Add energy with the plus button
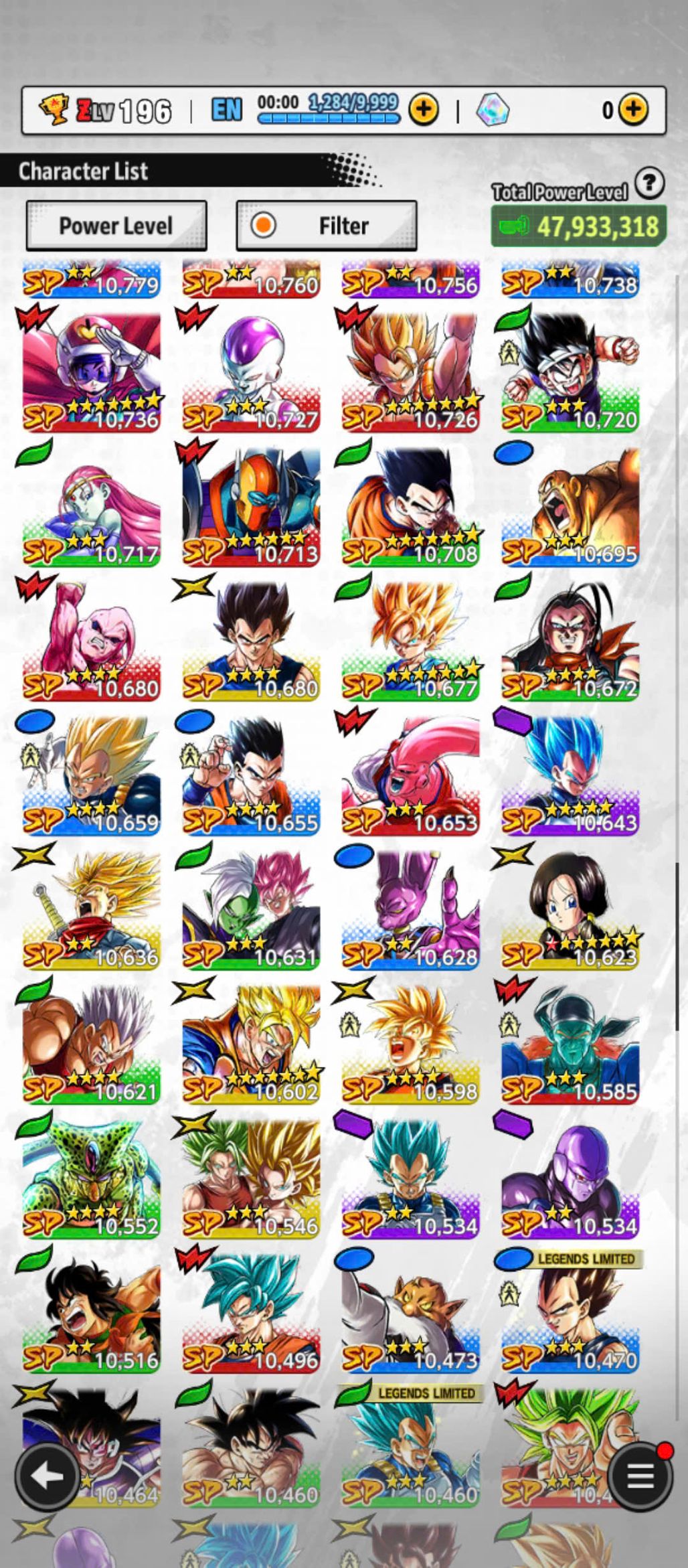Screen dimensions: 688x1568 (x=423, y=109)
